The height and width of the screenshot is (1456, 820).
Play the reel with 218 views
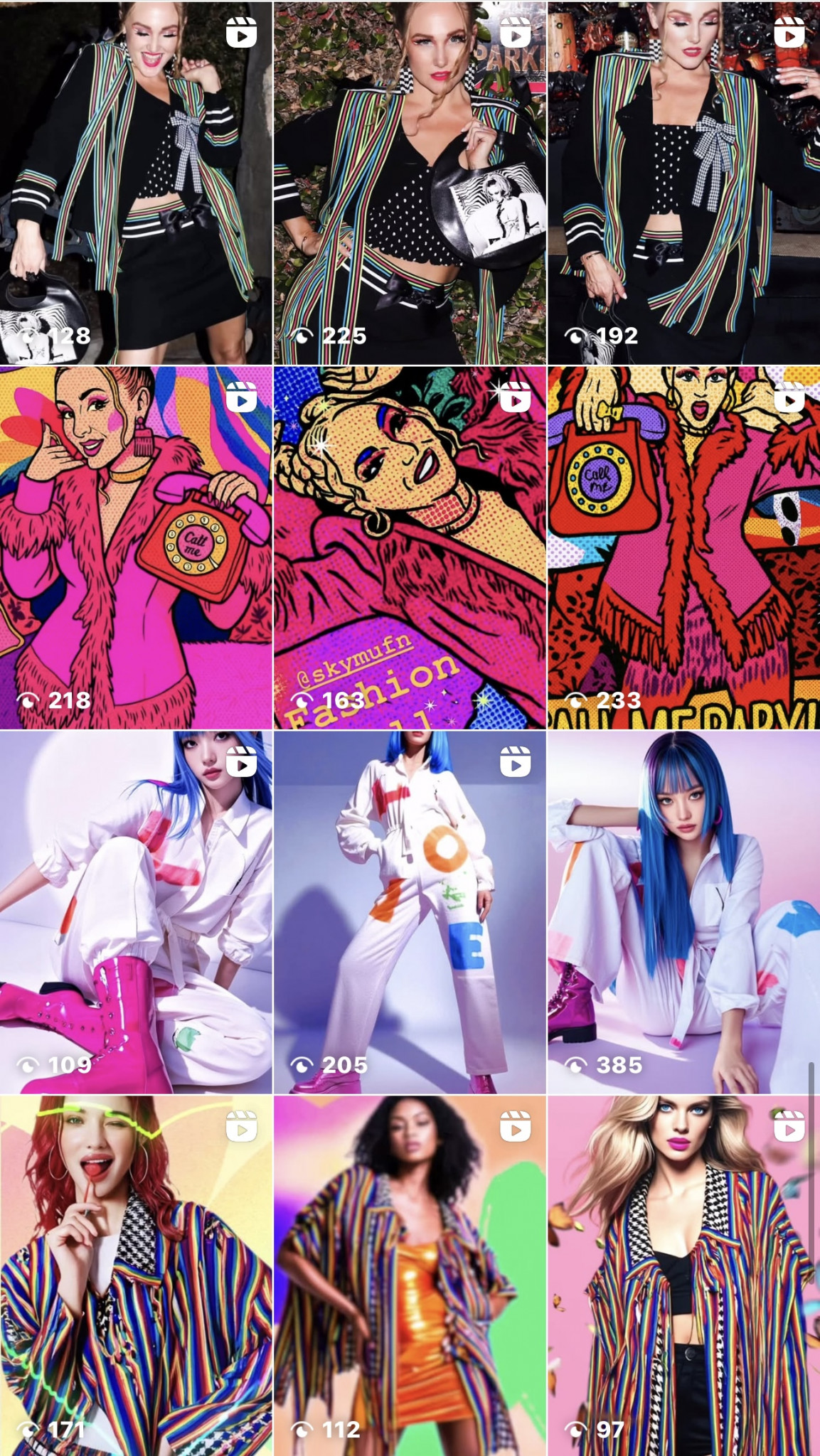(136, 547)
